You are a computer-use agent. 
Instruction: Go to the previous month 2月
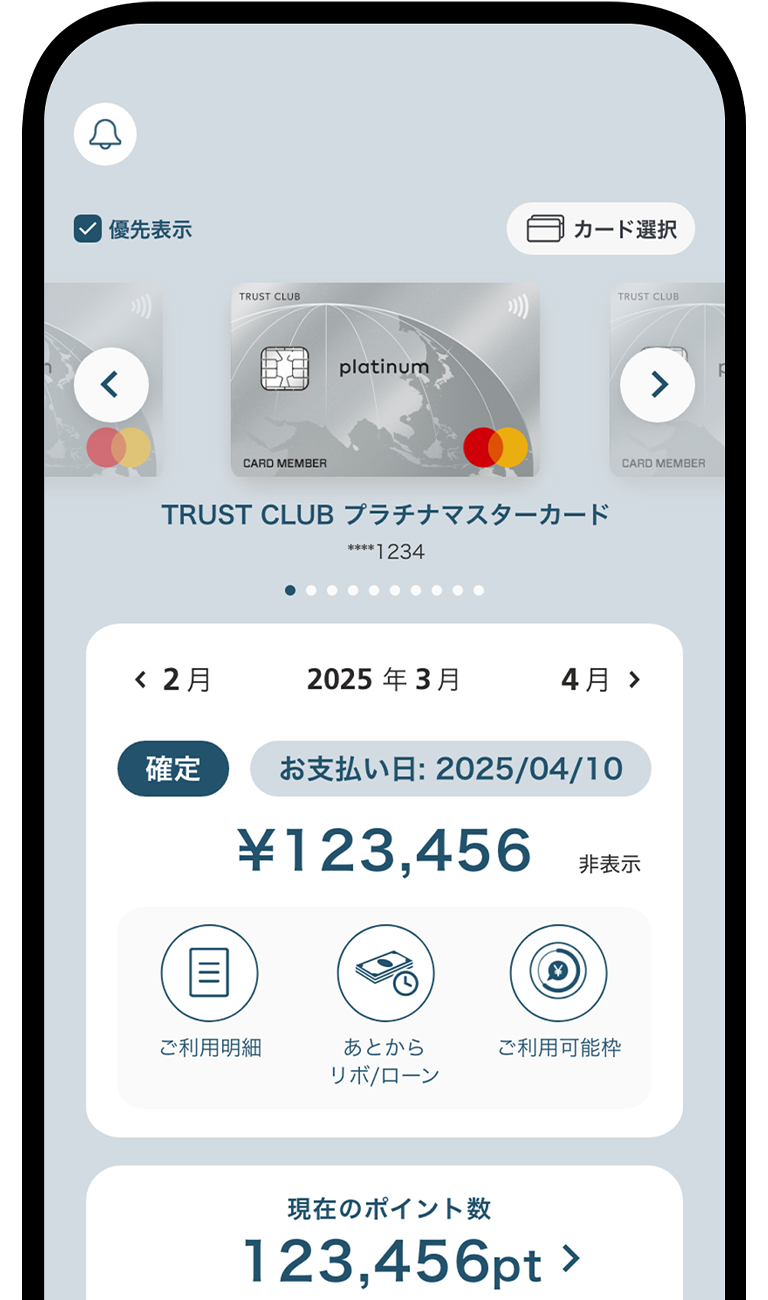pos(173,681)
